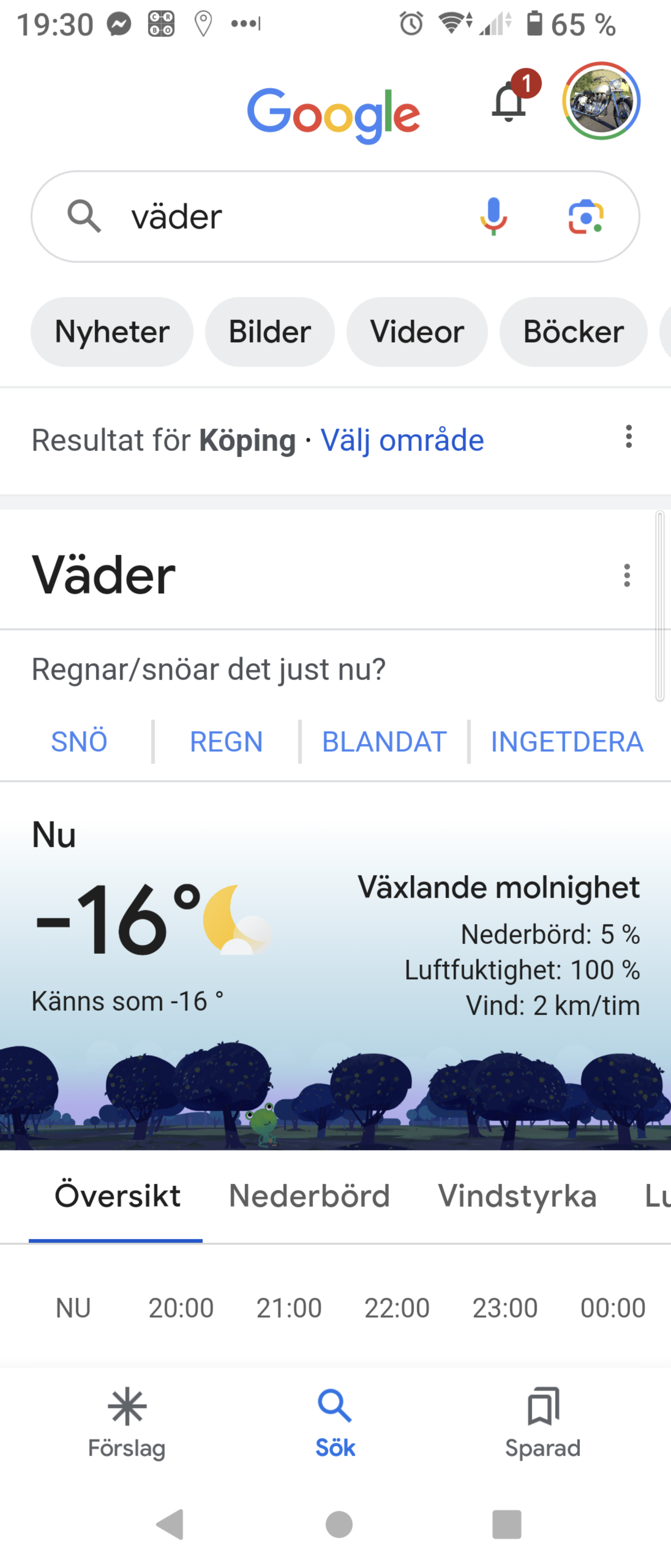Answer REGN to the precipitation question
Screen dimensions: 671x1568
point(226,742)
